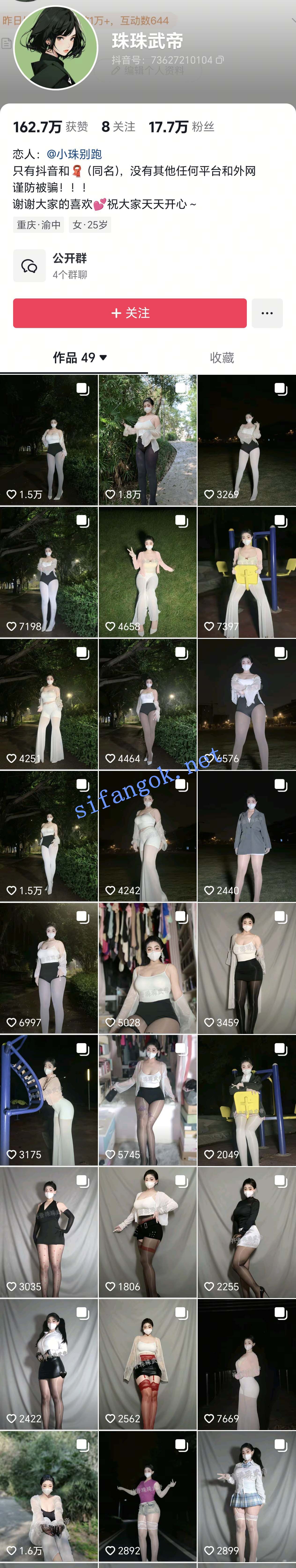Open the @小珠别跑 profile link

[74, 154]
